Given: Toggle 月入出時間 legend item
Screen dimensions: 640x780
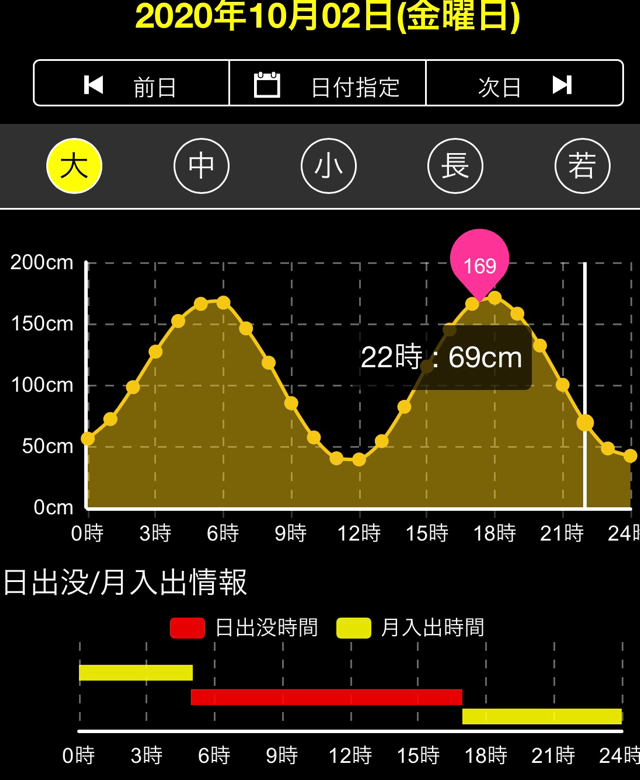Looking at the screenshot, I should click(410, 628).
